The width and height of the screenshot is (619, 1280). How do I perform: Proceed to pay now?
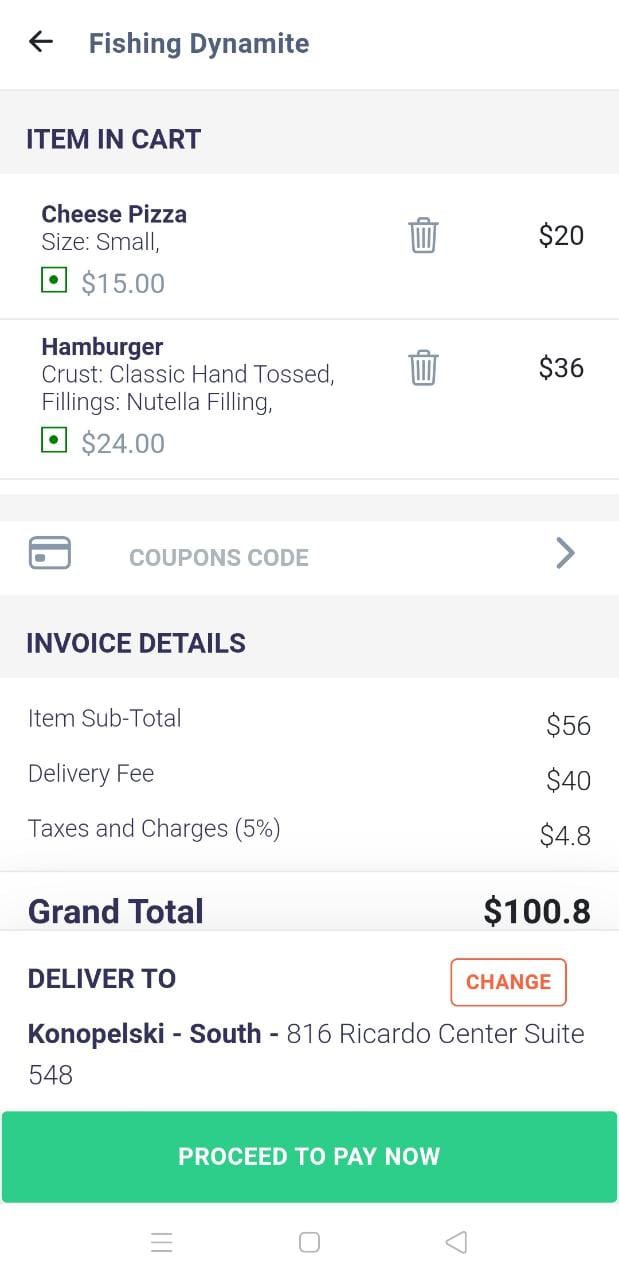coord(309,1156)
